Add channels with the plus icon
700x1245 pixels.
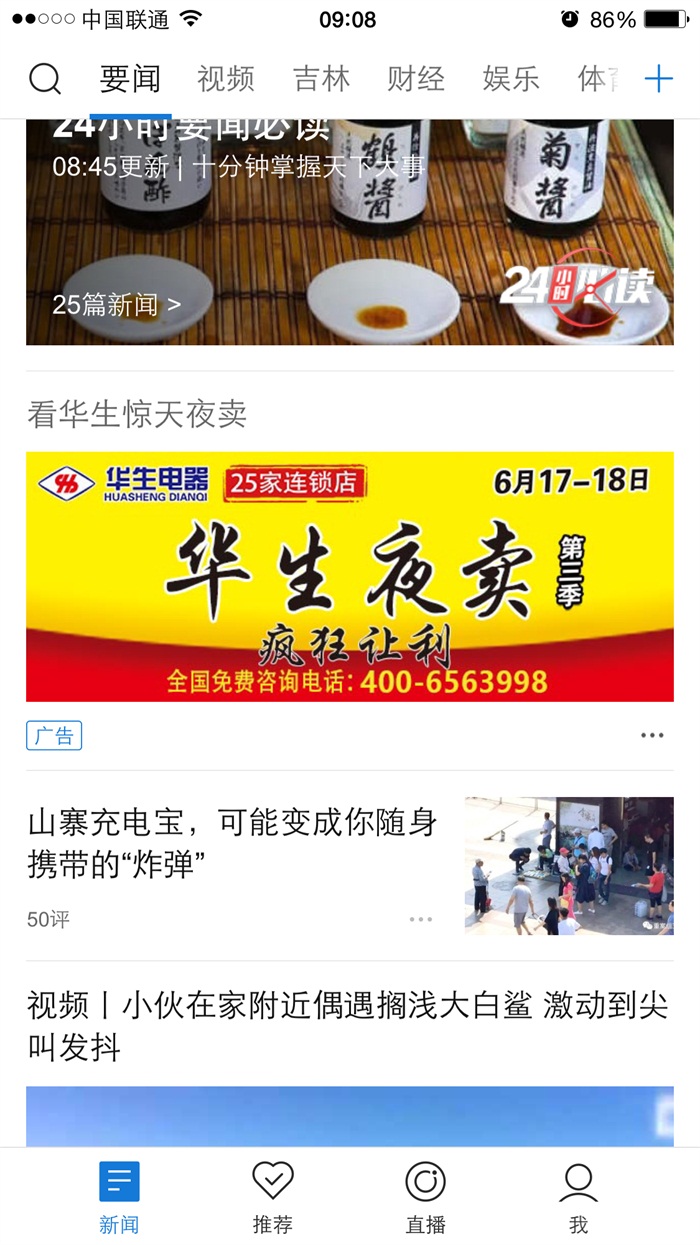tap(658, 78)
